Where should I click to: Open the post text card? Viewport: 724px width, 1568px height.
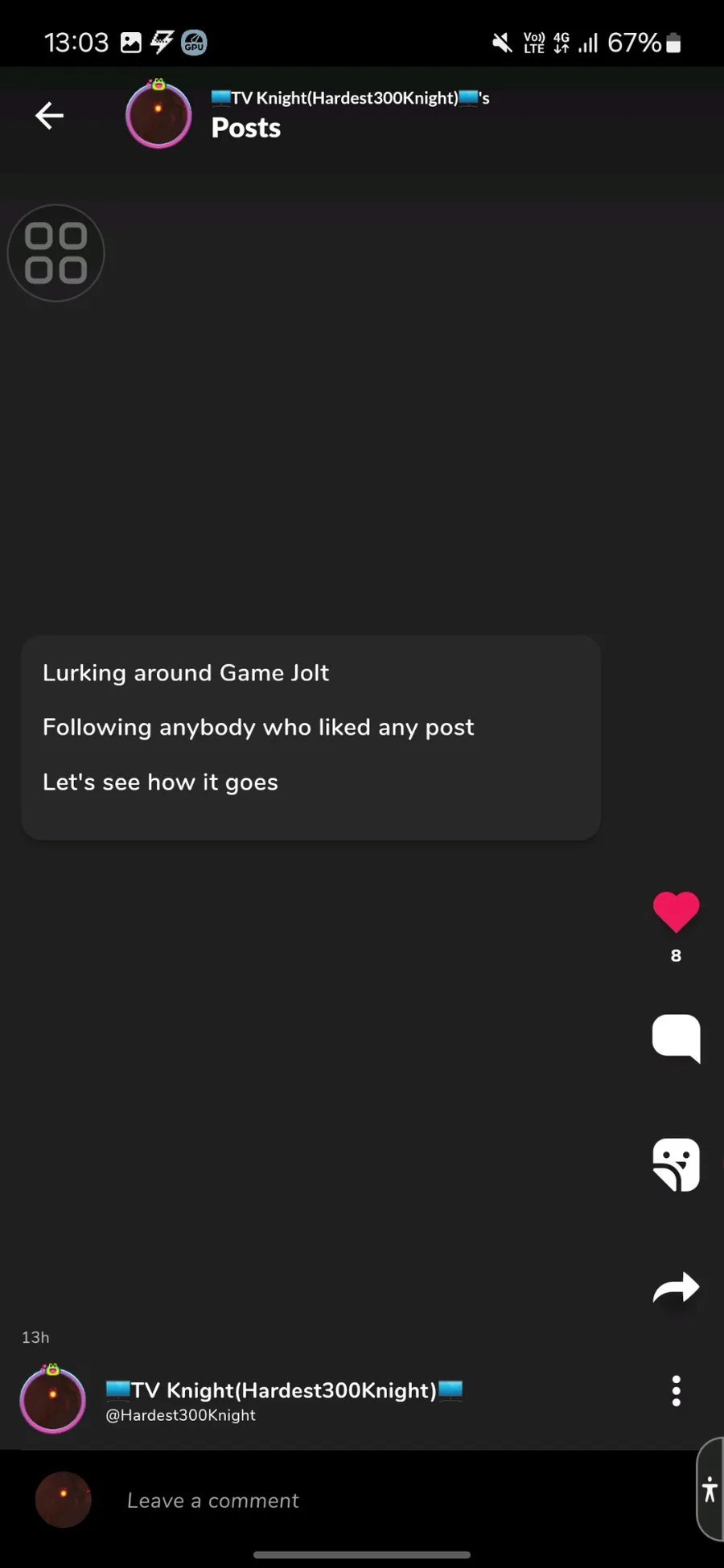coord(311,737)
